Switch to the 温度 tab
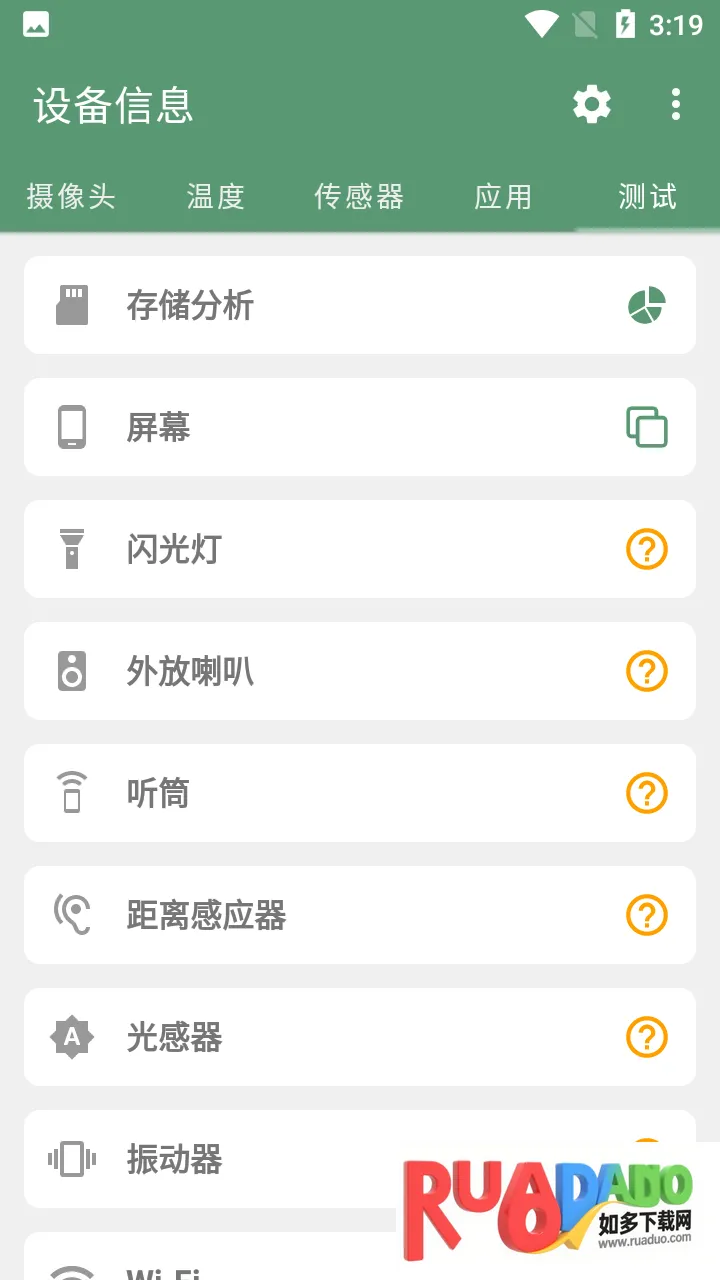720x1280 pixels. tap(215, 197)
